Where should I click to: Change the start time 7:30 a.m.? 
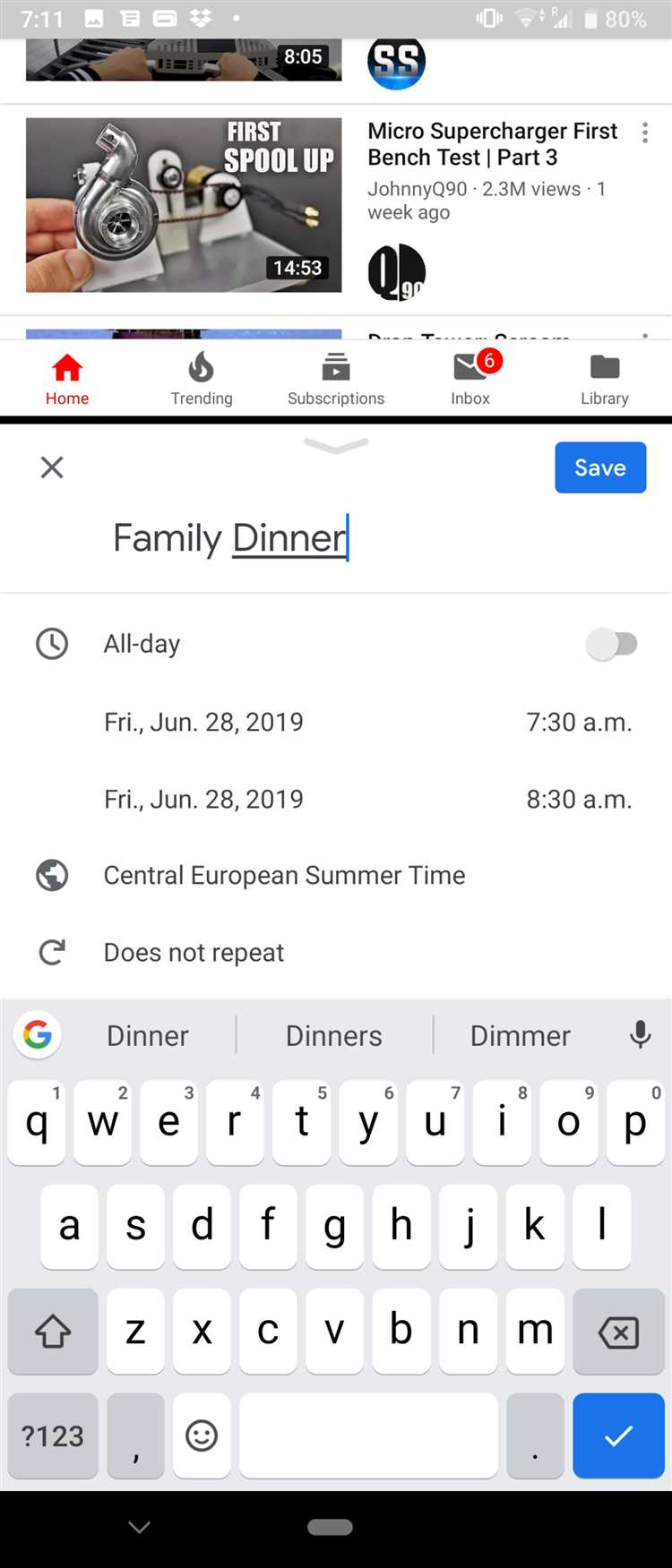coord(579,722)
